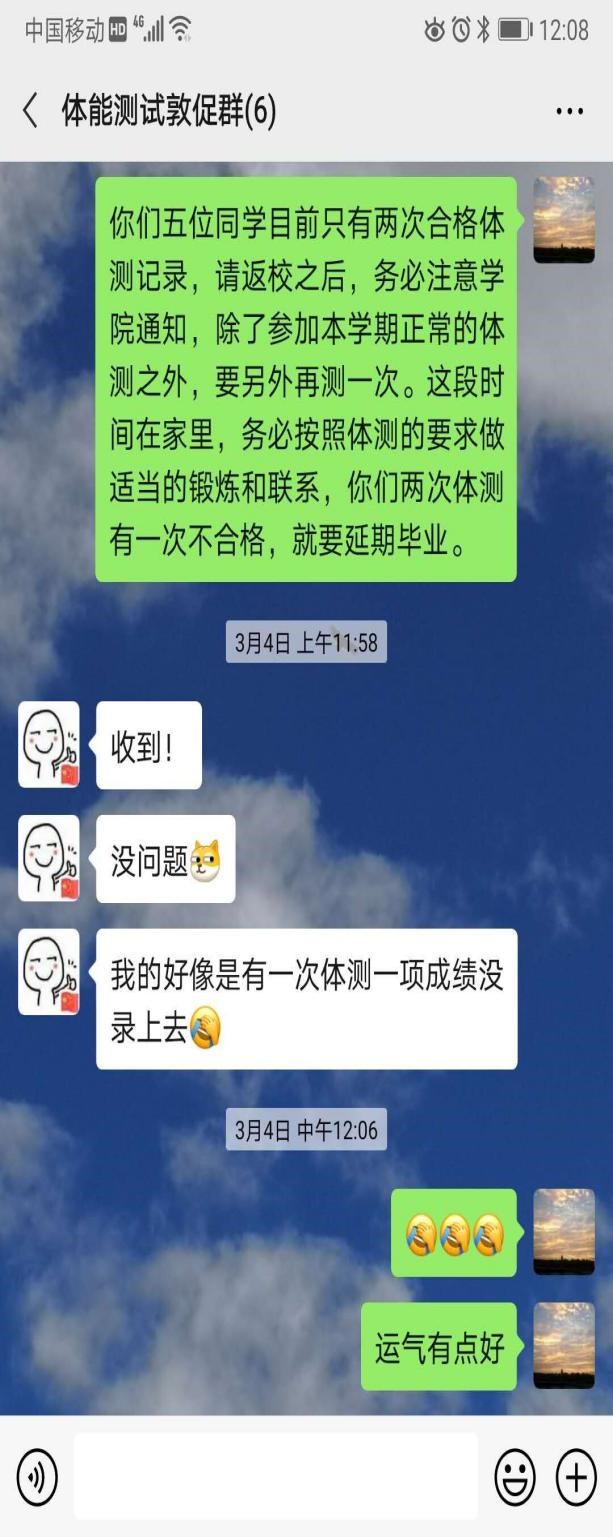Go back from the group chat
613x1537 pixels.
pos(30,111)
